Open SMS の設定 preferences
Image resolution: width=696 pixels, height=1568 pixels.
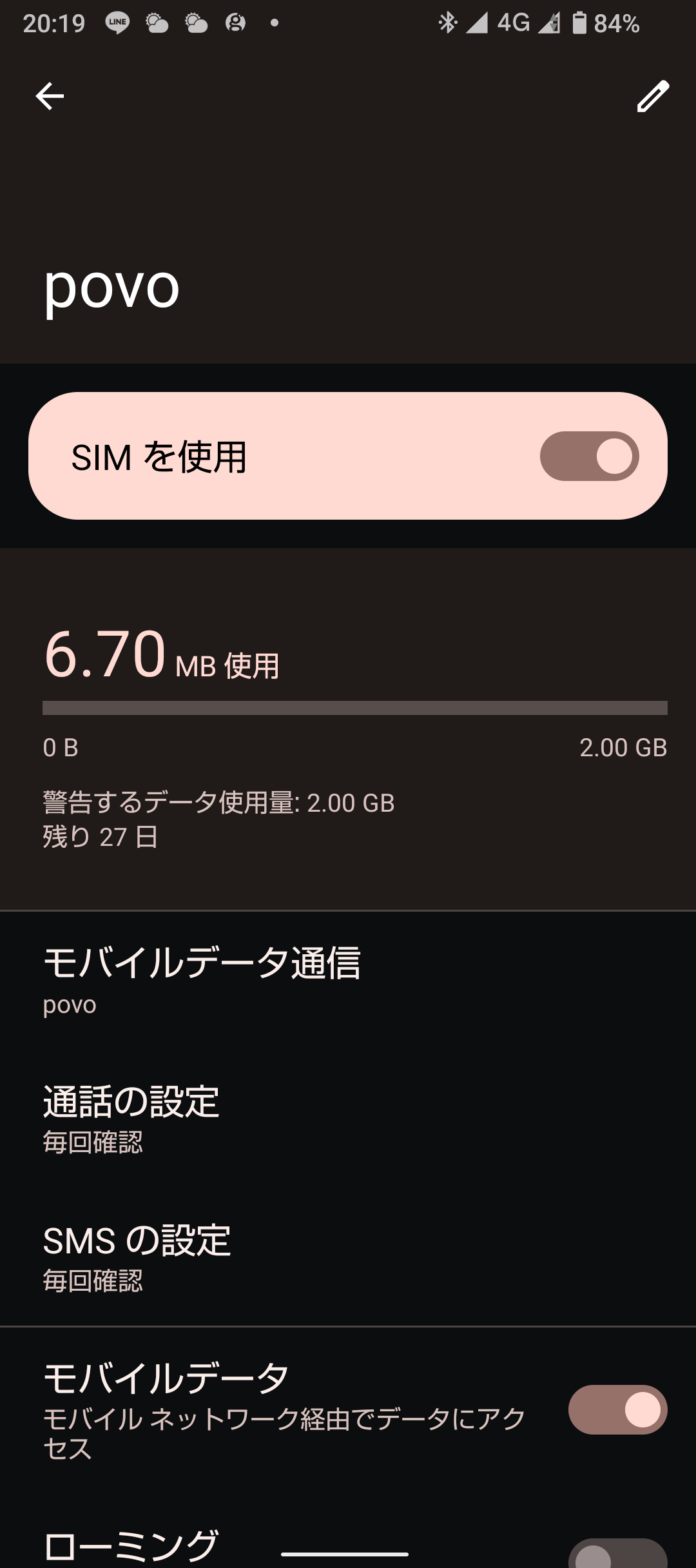[348, 1258]
